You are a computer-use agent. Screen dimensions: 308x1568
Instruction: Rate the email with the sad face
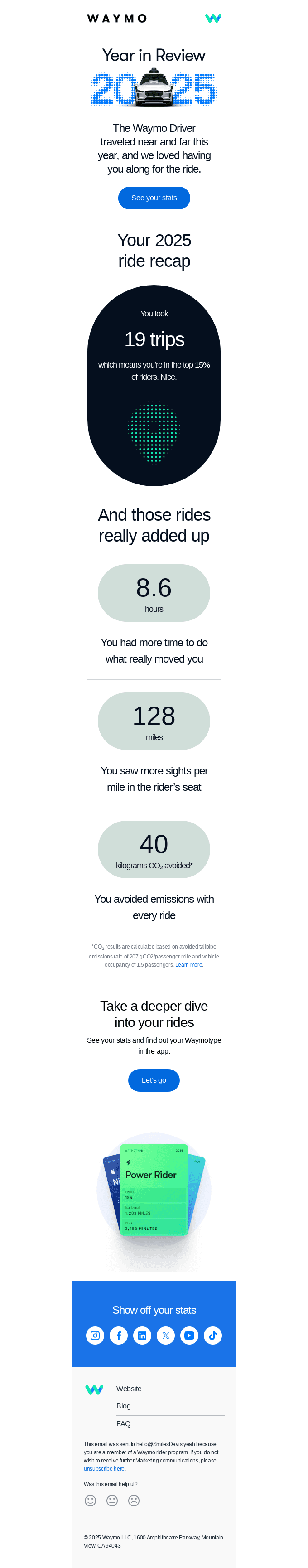pos(134,1500)
